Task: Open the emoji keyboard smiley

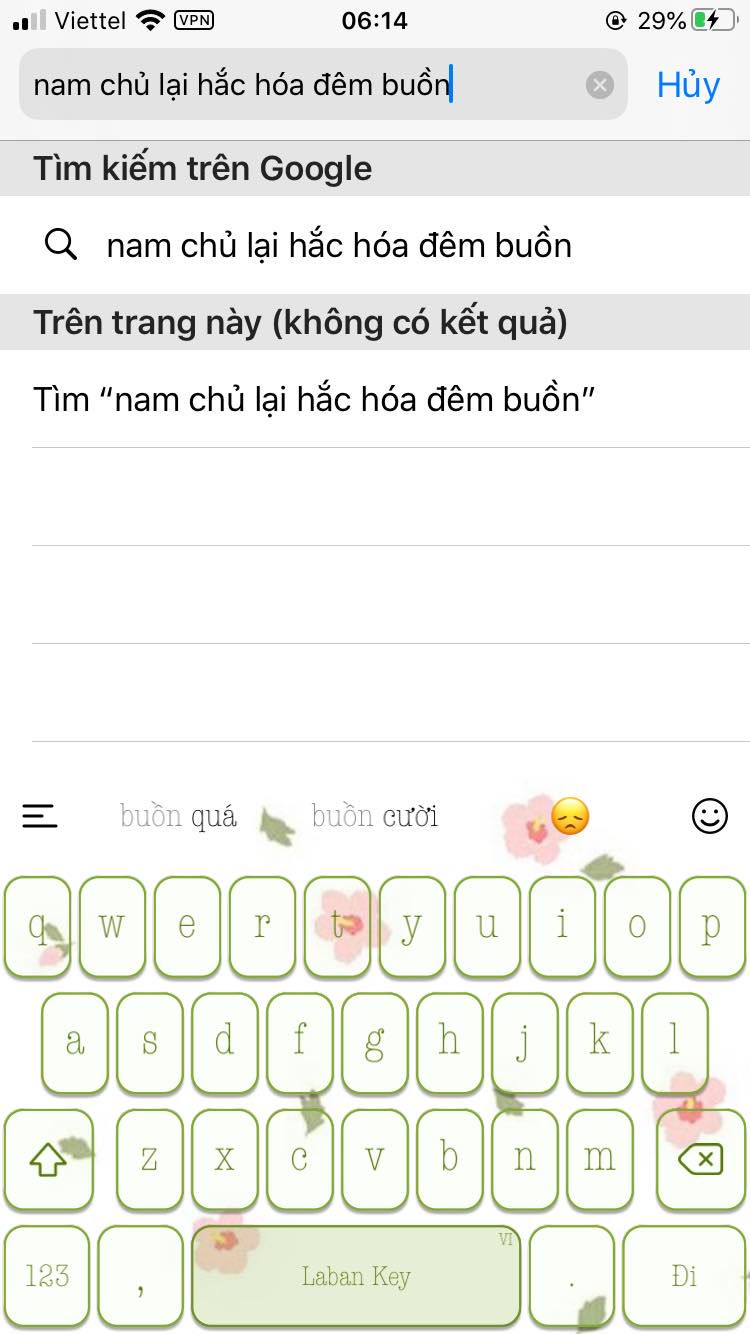Action: click(x=710, y=817)
